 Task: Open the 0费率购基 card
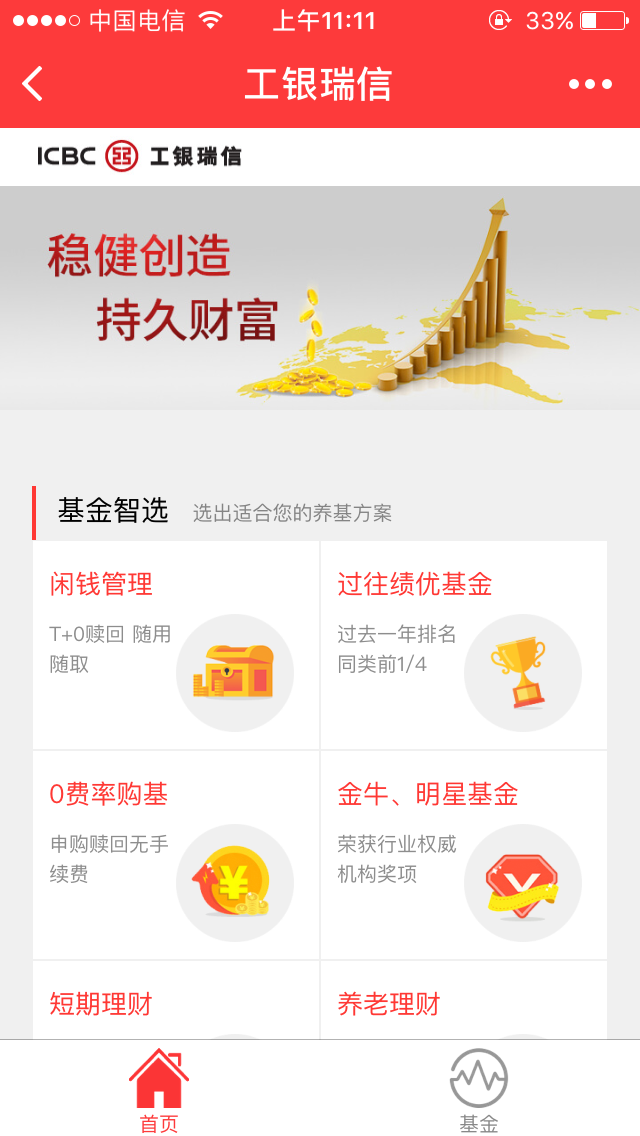pyautogui.click(x=176, y=855)
